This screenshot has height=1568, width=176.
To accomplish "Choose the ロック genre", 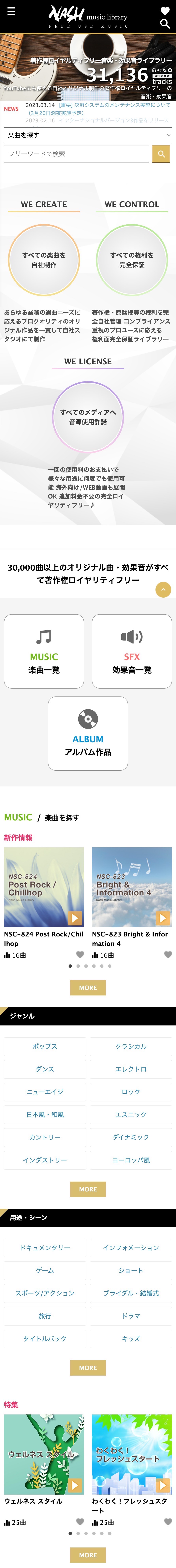I will click(x=131, y=1091).
